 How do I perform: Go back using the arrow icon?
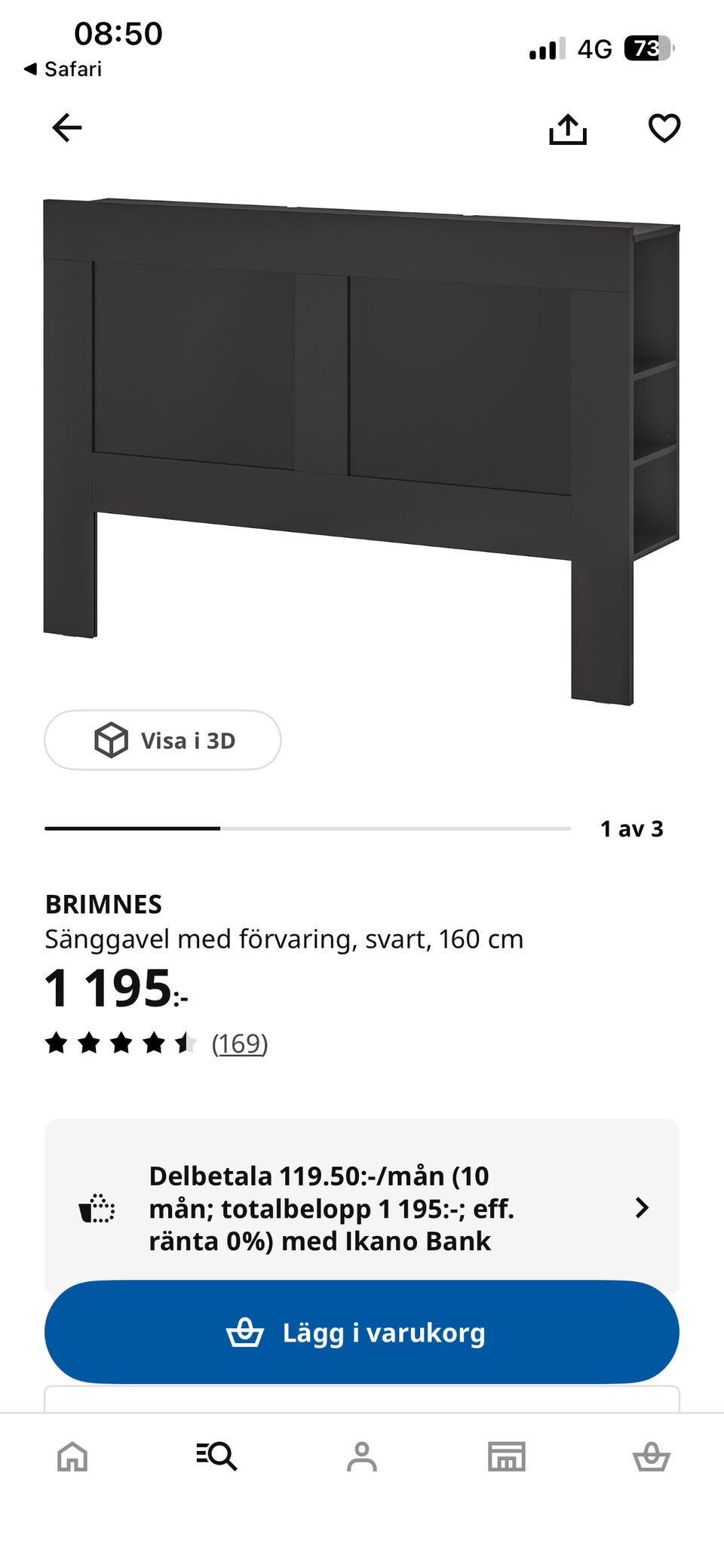click(66, 128)
